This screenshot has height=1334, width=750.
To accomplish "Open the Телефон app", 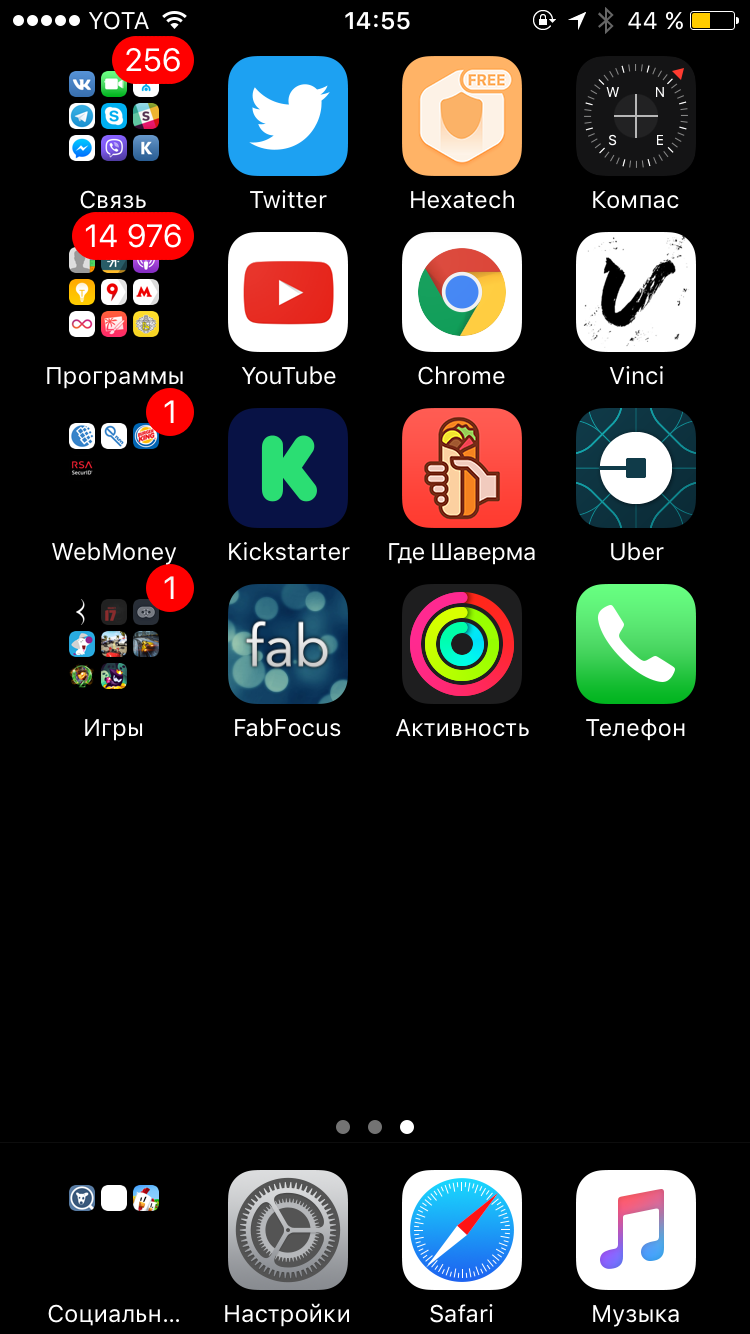I will coord(636,644).
